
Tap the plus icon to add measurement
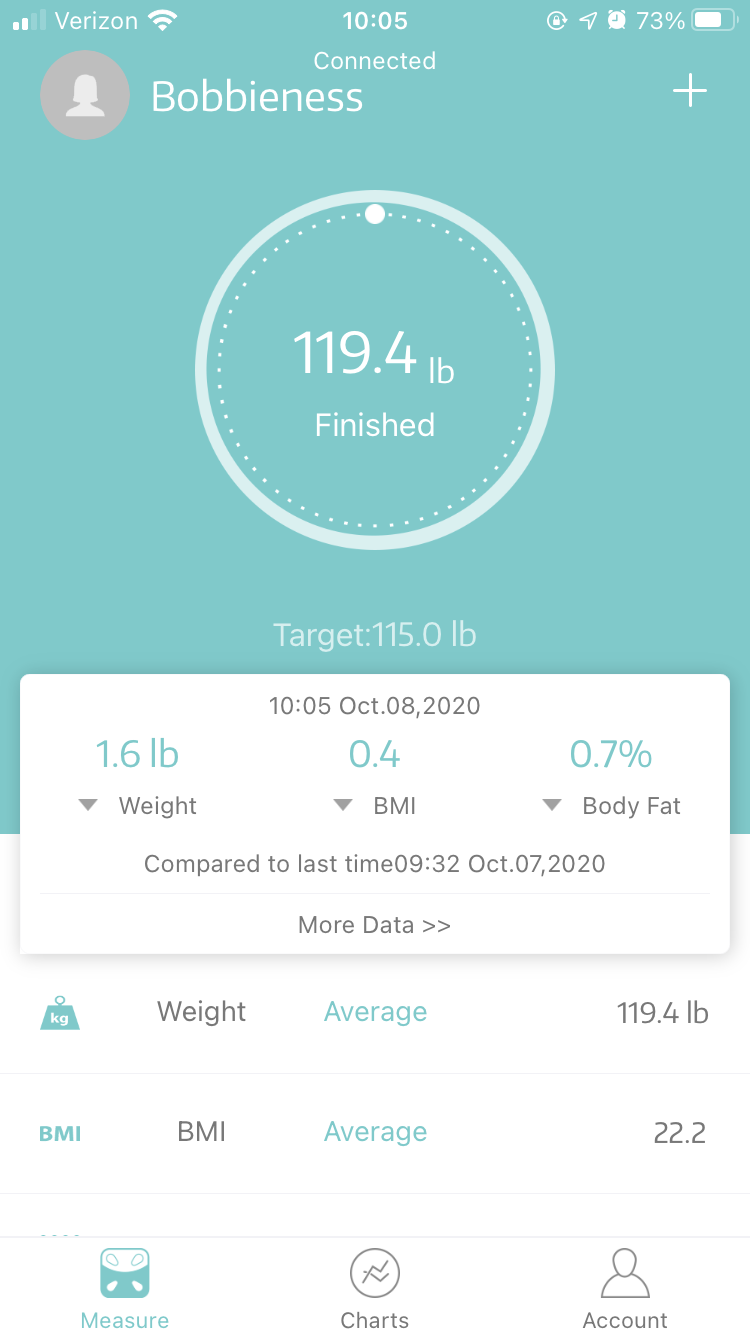coord(689,92)
